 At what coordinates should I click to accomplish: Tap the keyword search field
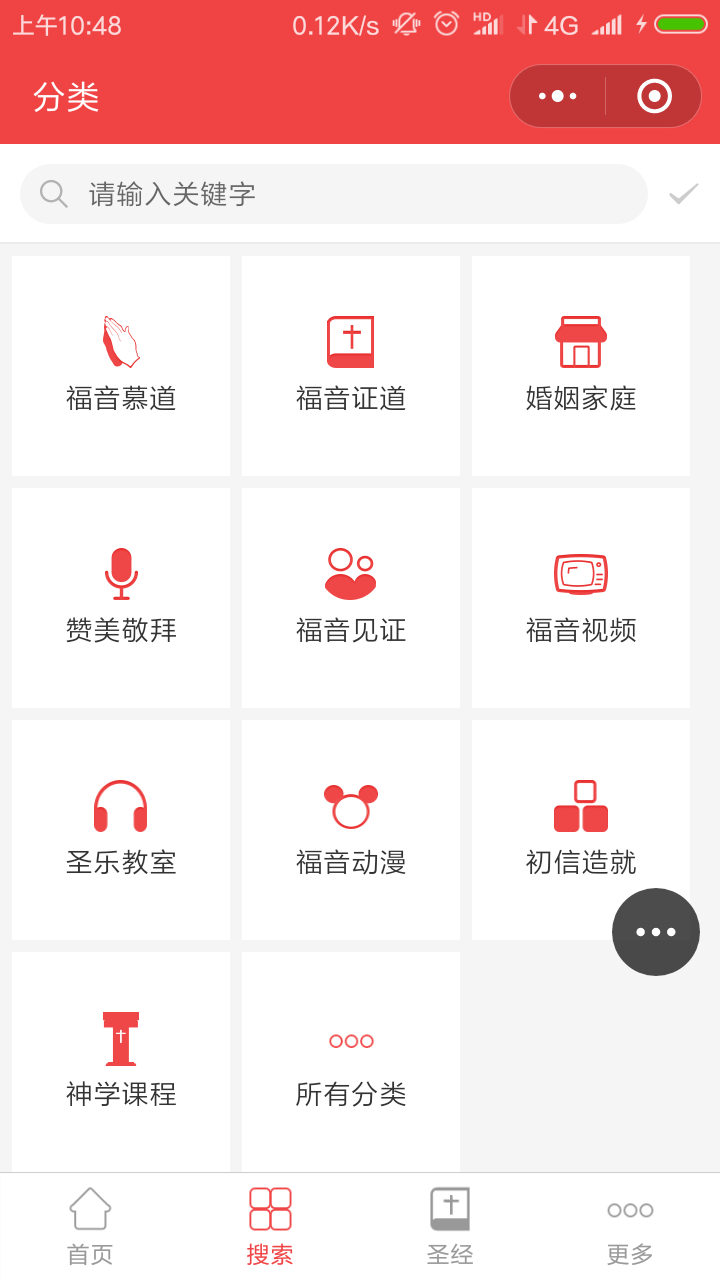tap(340, 194)
